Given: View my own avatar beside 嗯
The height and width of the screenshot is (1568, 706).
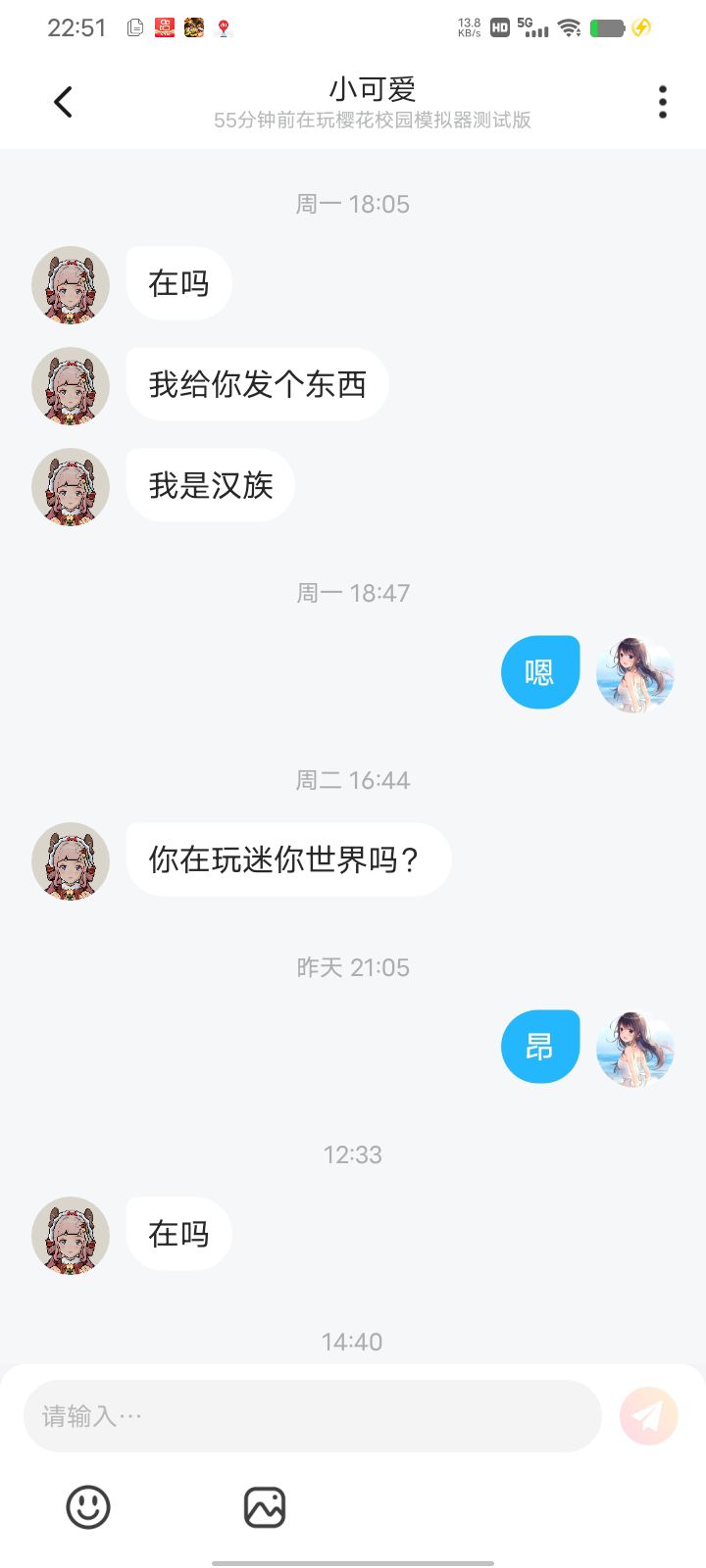Looking at the screenshot, I should tap(635, 674).
